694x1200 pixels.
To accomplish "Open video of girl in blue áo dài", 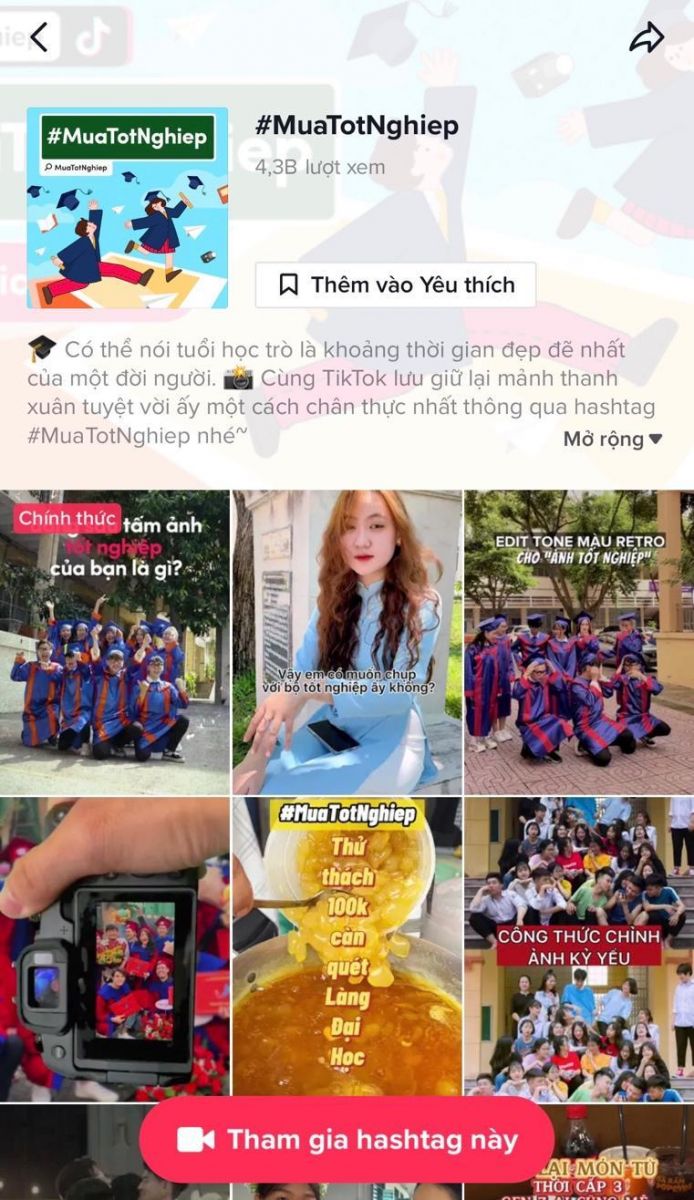I will click(347, 642).
